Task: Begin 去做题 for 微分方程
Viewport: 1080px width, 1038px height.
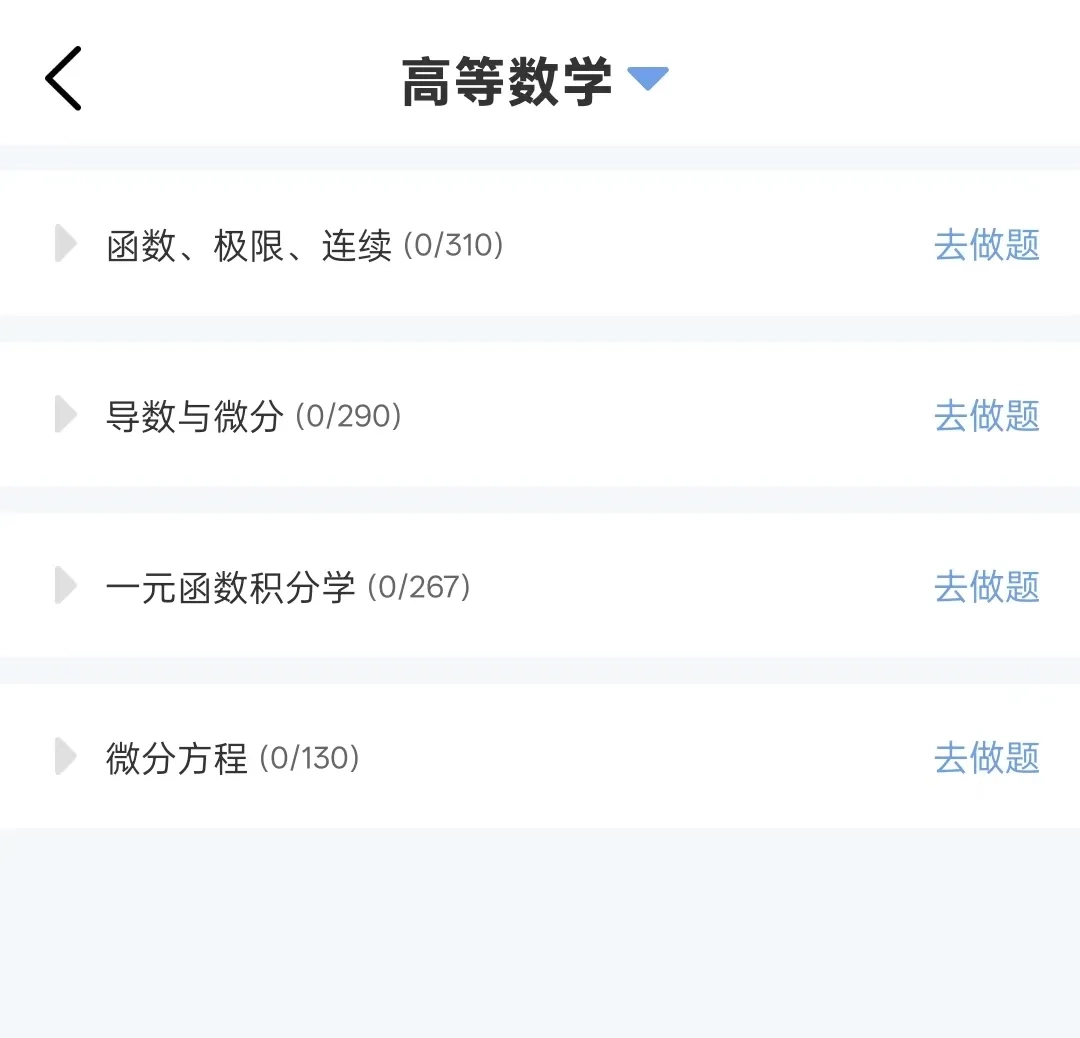Action: 986,758
